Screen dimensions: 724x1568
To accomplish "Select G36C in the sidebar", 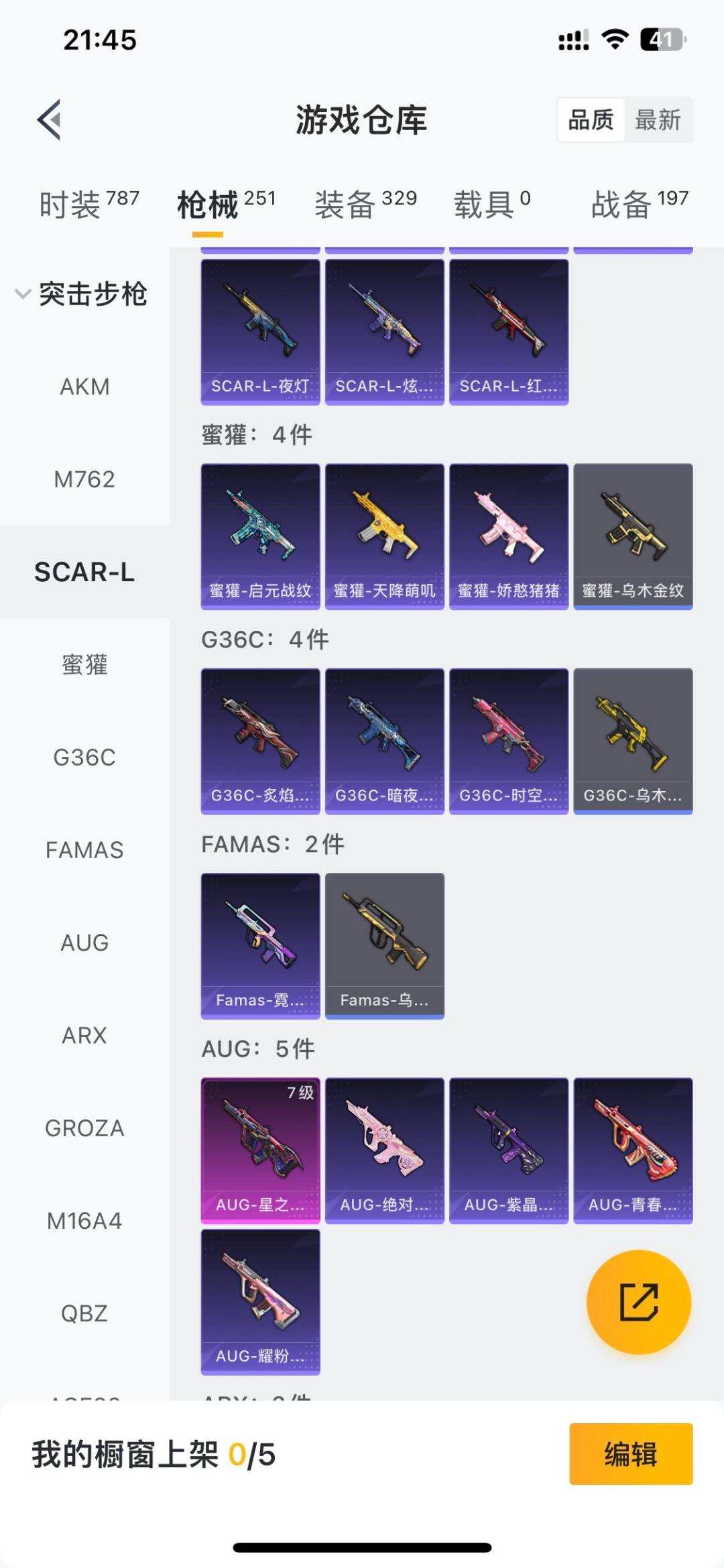I will pos(84,758).
